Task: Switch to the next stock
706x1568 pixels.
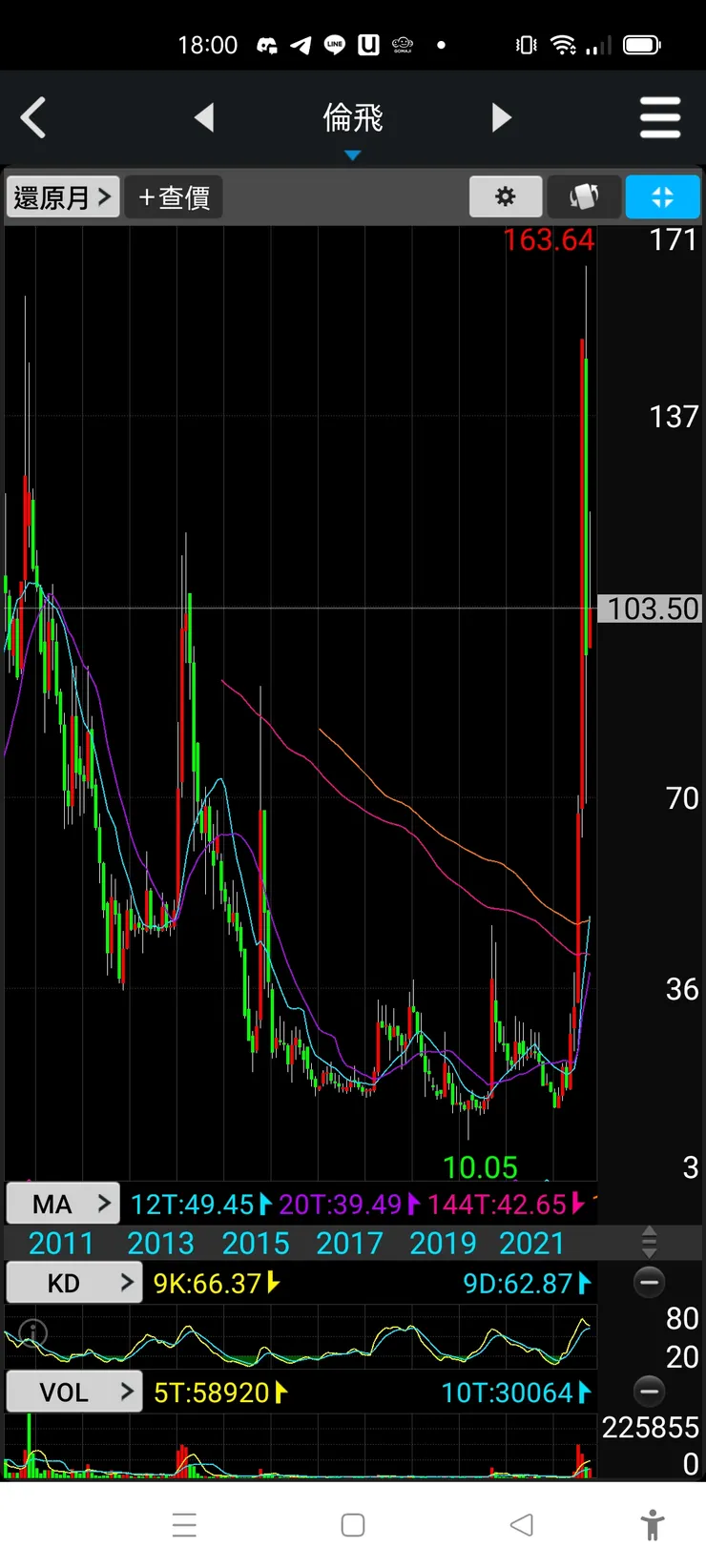Action: (x=502, y=118)
